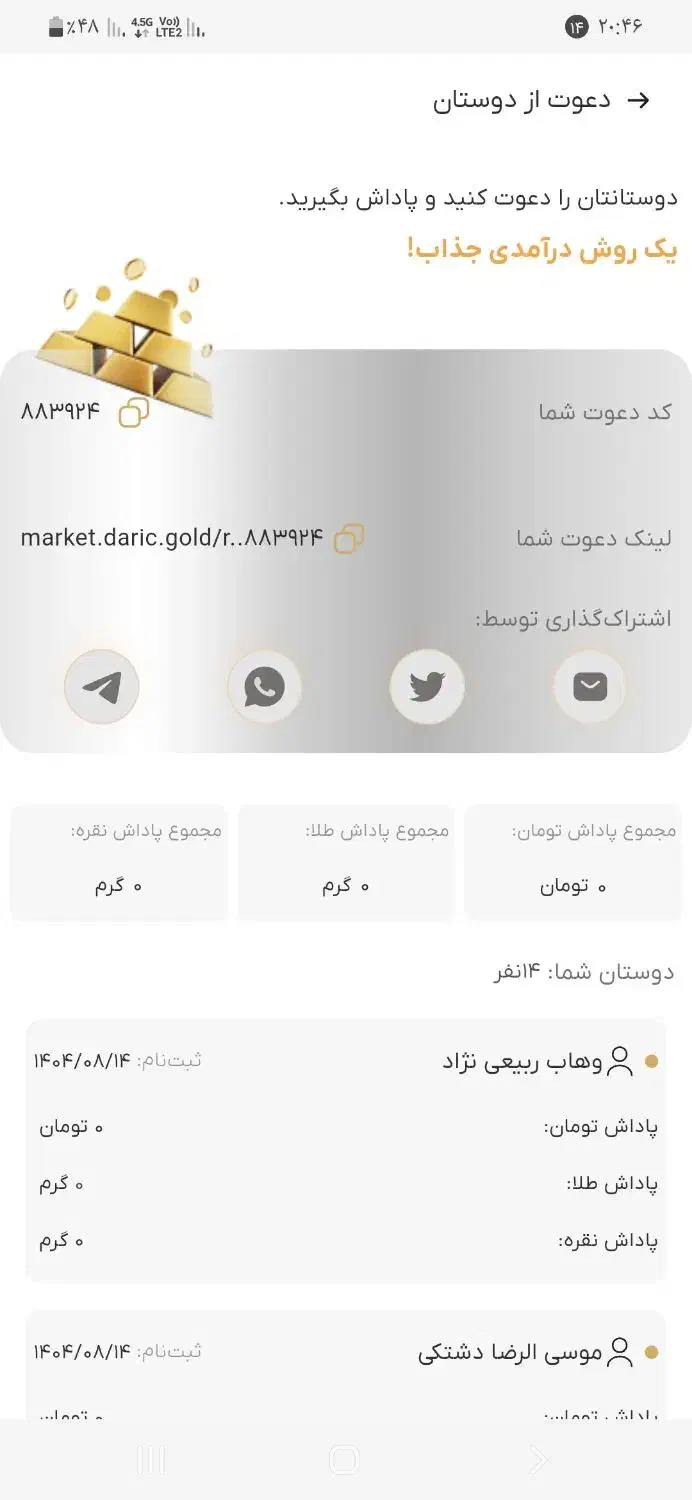This screenshot has height=1500, width=692.
Task: Copy the market.daric.gold invite link
Action: (x=349, y=539)
